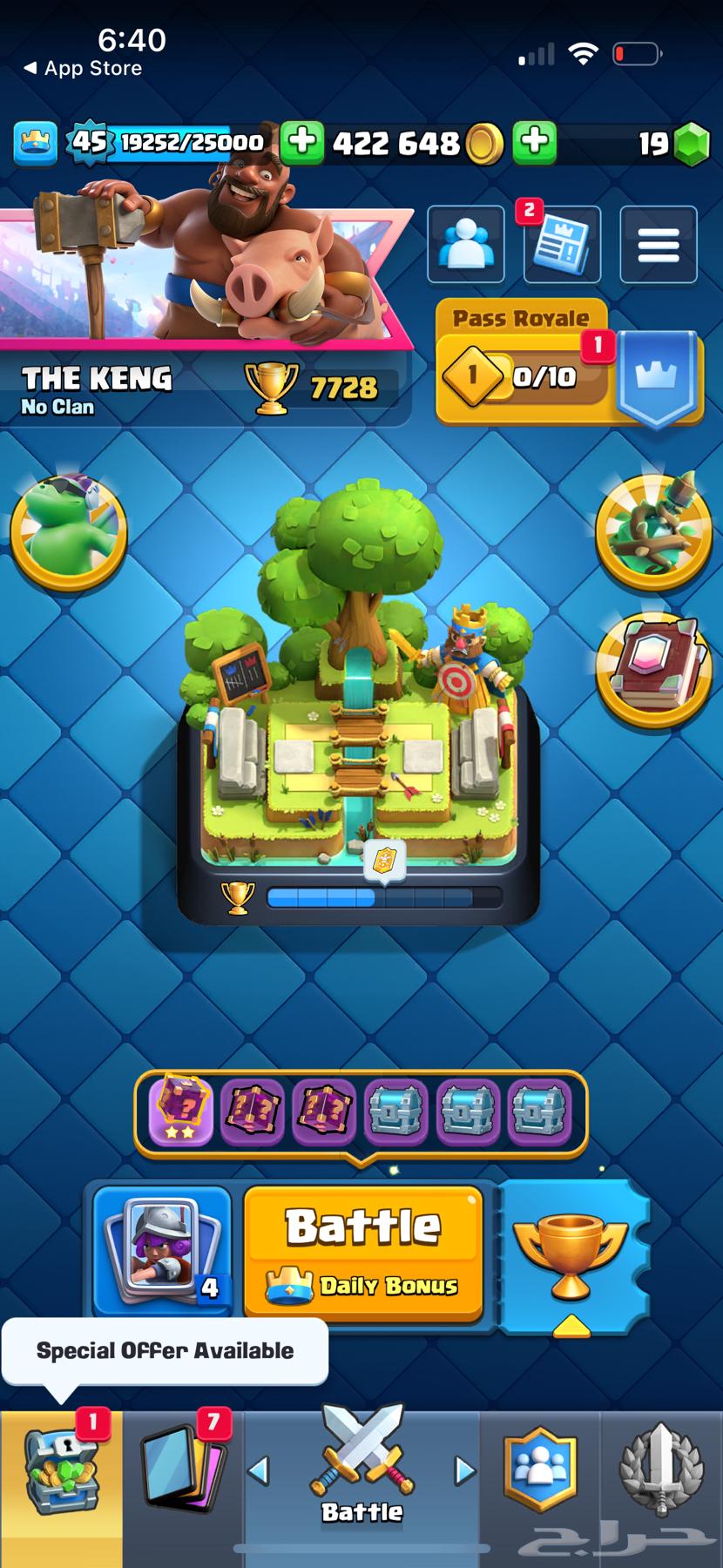The image size is (723, 1568).
Task: Open the Clan social tab
Action: coord(540,1472)
